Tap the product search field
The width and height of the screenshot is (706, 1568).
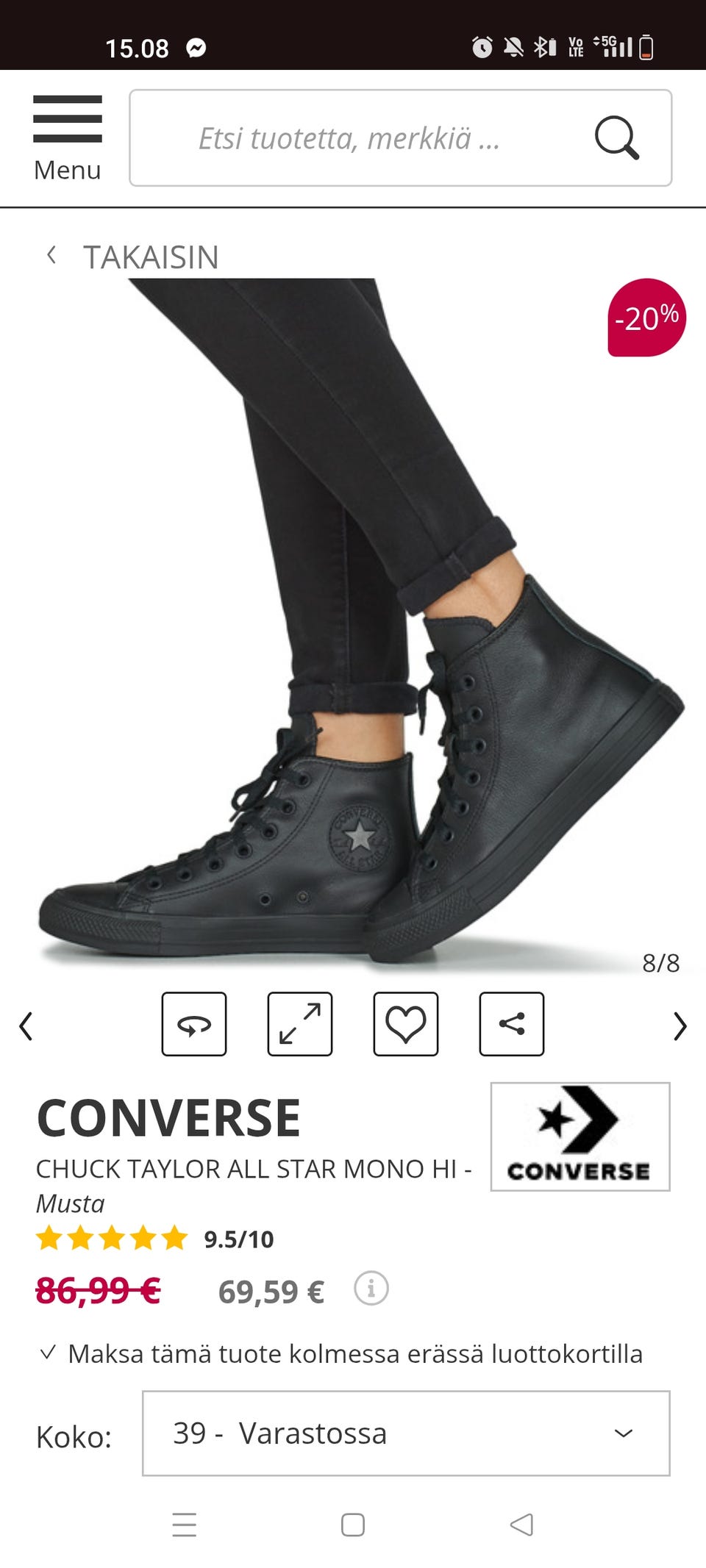click(x=349, y=138)
